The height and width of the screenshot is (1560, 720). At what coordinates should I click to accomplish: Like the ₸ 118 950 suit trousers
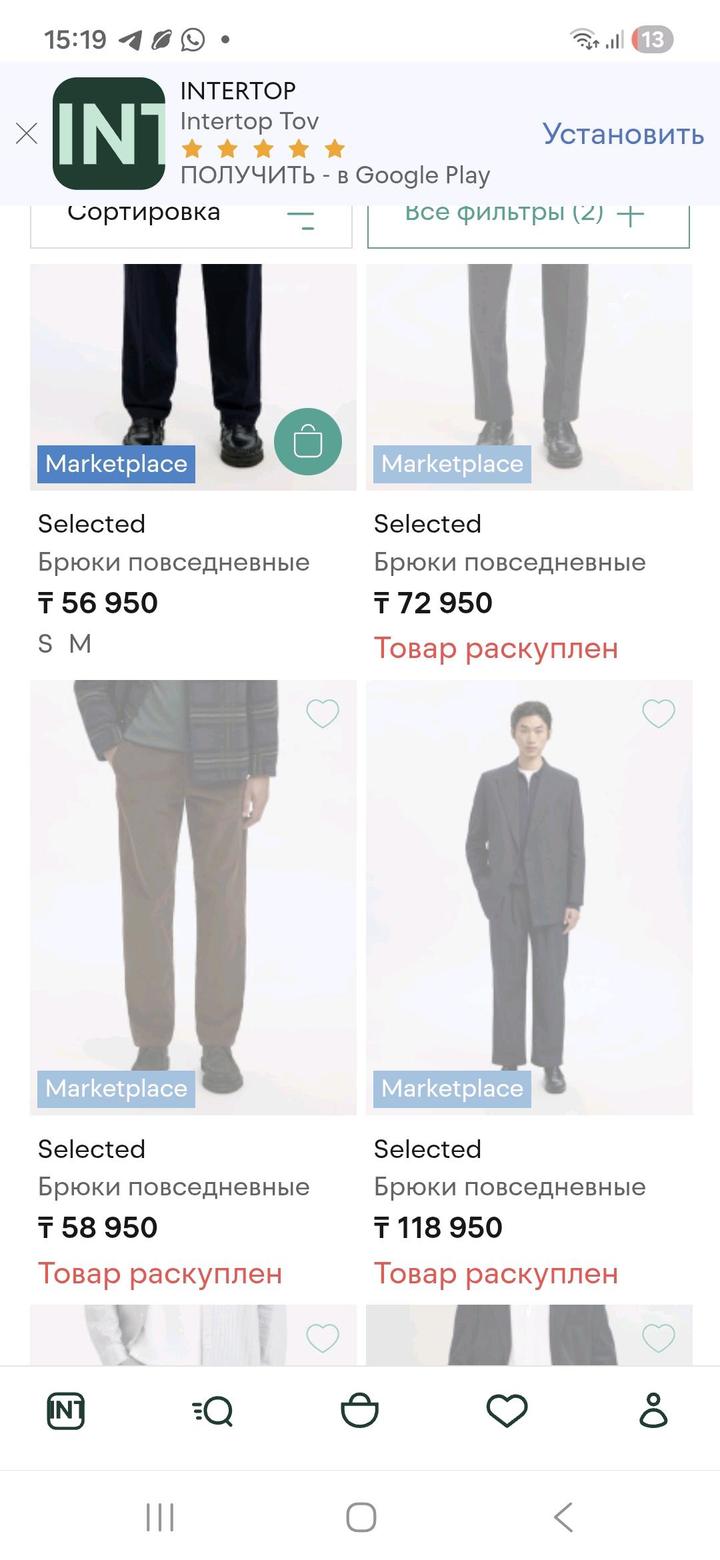(x=658, y=714)
